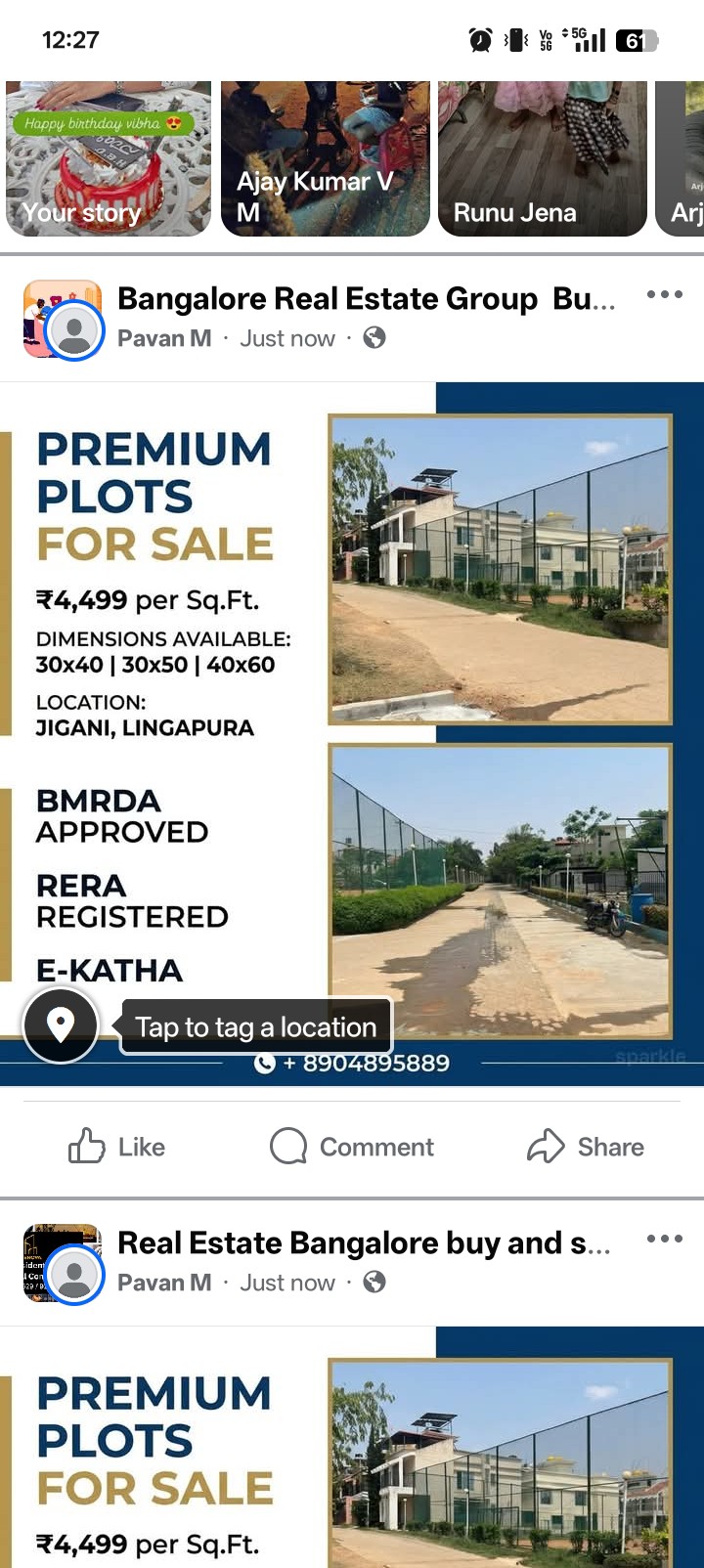This screenshot has width=704, height=1568.
Task: Tap the alarm icon in the status bar
Action: [x=479, y=40]
